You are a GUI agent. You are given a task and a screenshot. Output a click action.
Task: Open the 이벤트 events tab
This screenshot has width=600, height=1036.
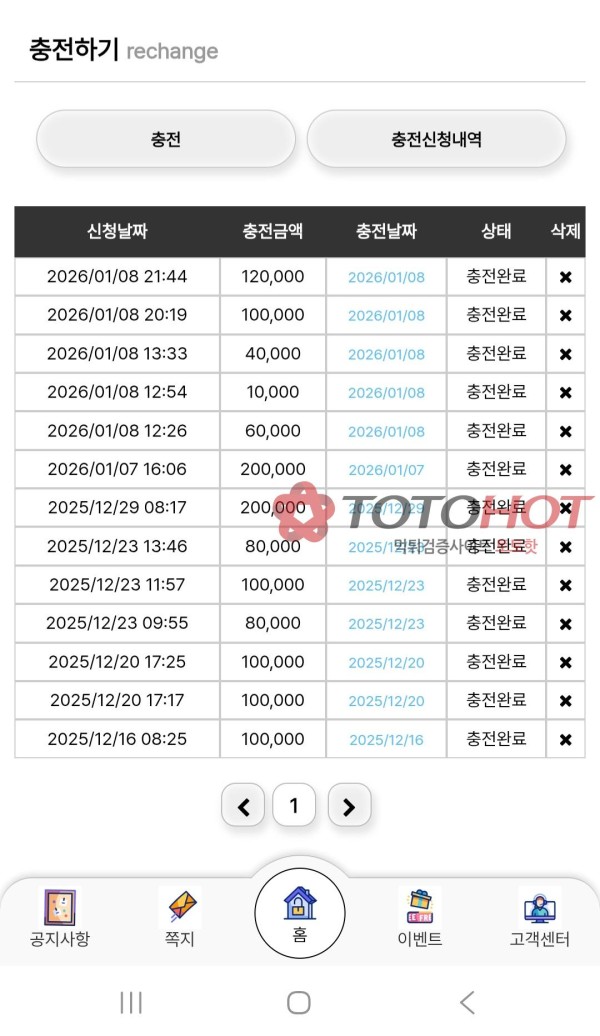(x=419, y=918)
